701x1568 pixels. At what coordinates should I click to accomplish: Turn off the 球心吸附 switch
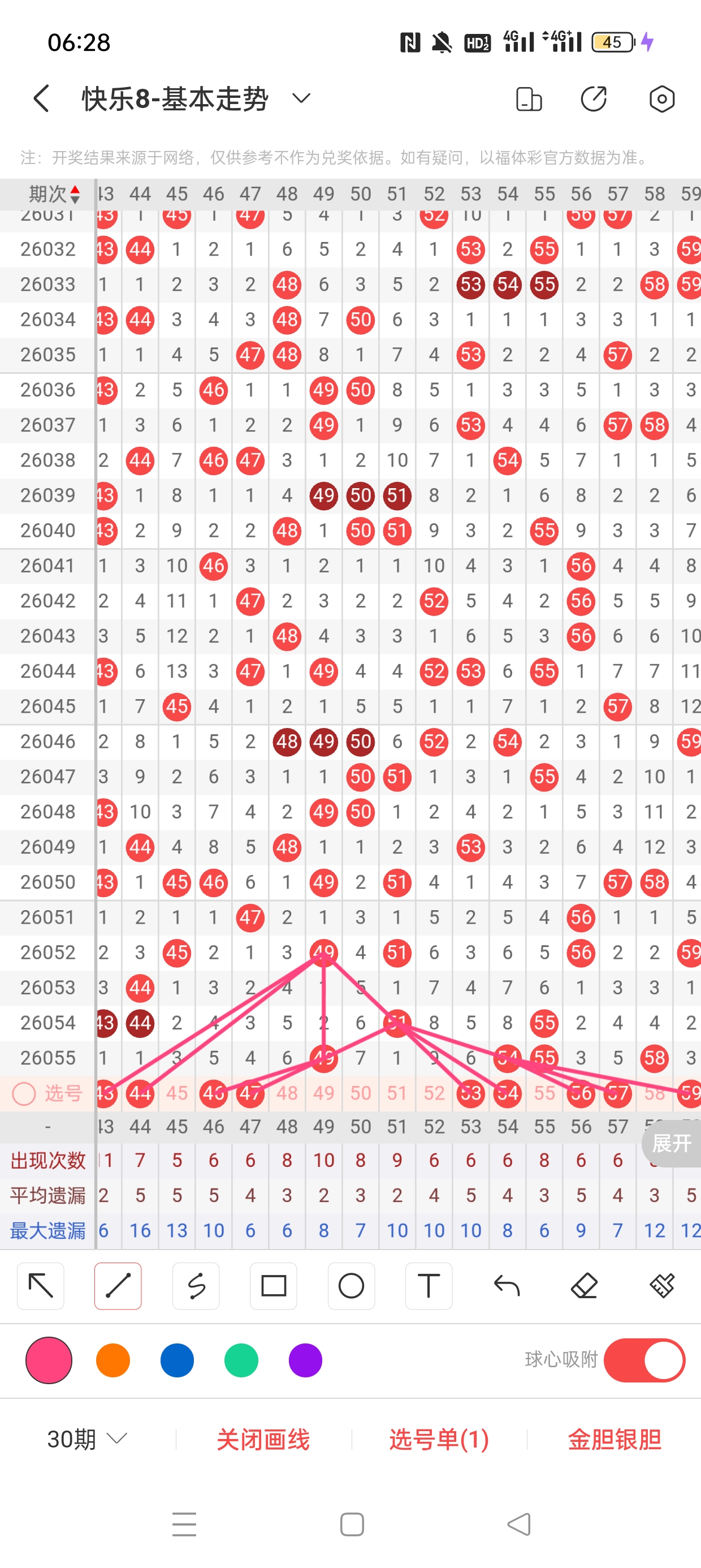pyautogui.click(x=644, y=1360)
